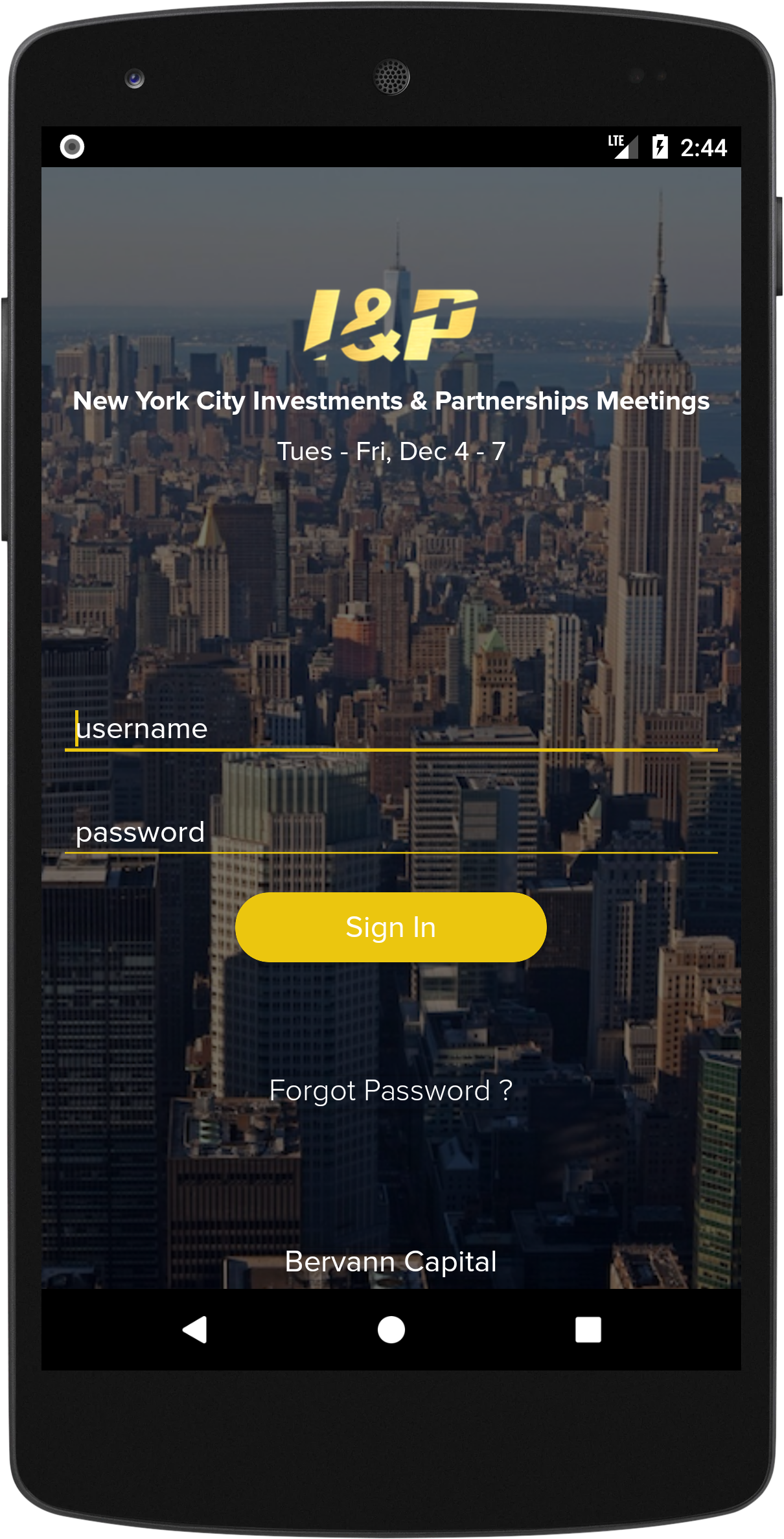This screenshot has height=1539, width=784.
Task: Focus the username text field
Action: click(x=391, y=729)
